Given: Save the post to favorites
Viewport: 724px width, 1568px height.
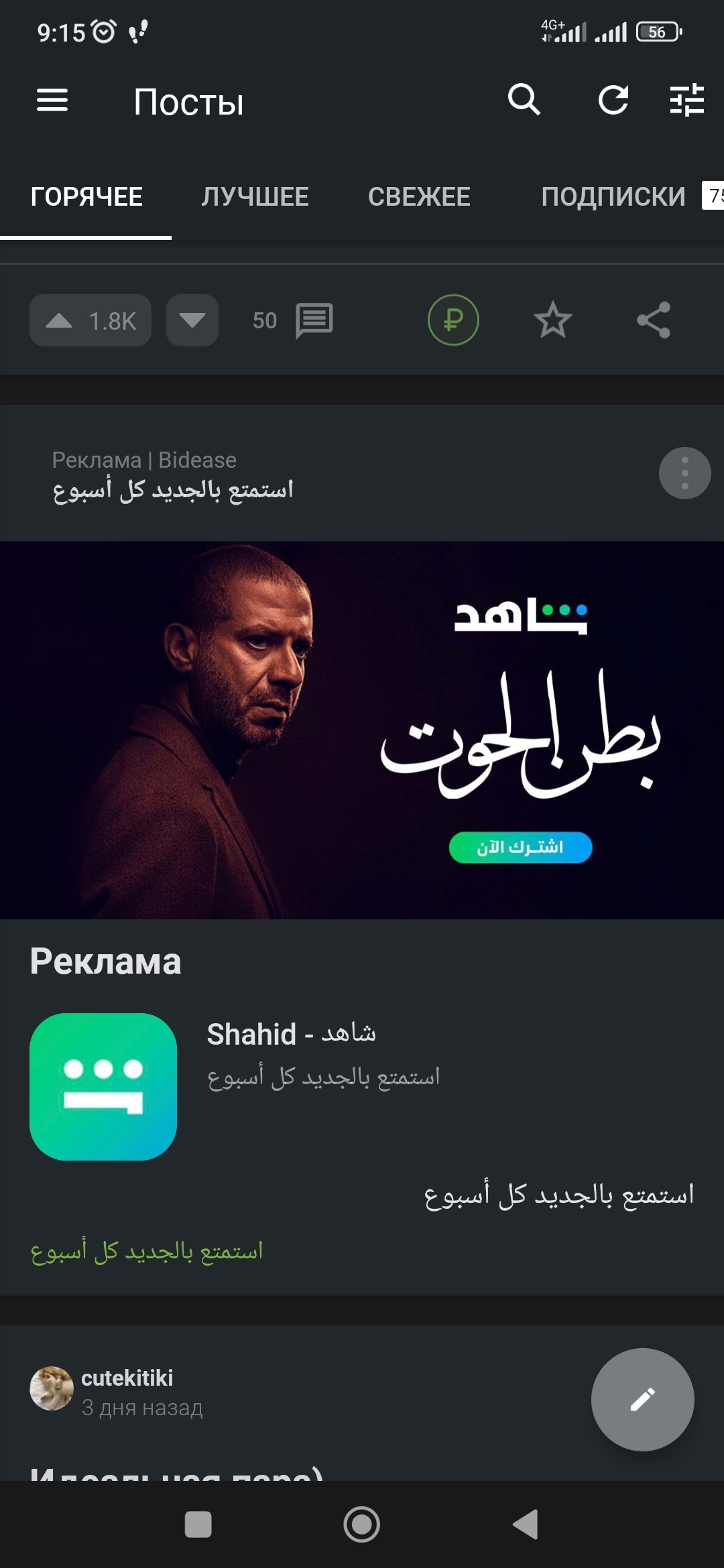Looking at the screenshot, I should pos(552,320).
